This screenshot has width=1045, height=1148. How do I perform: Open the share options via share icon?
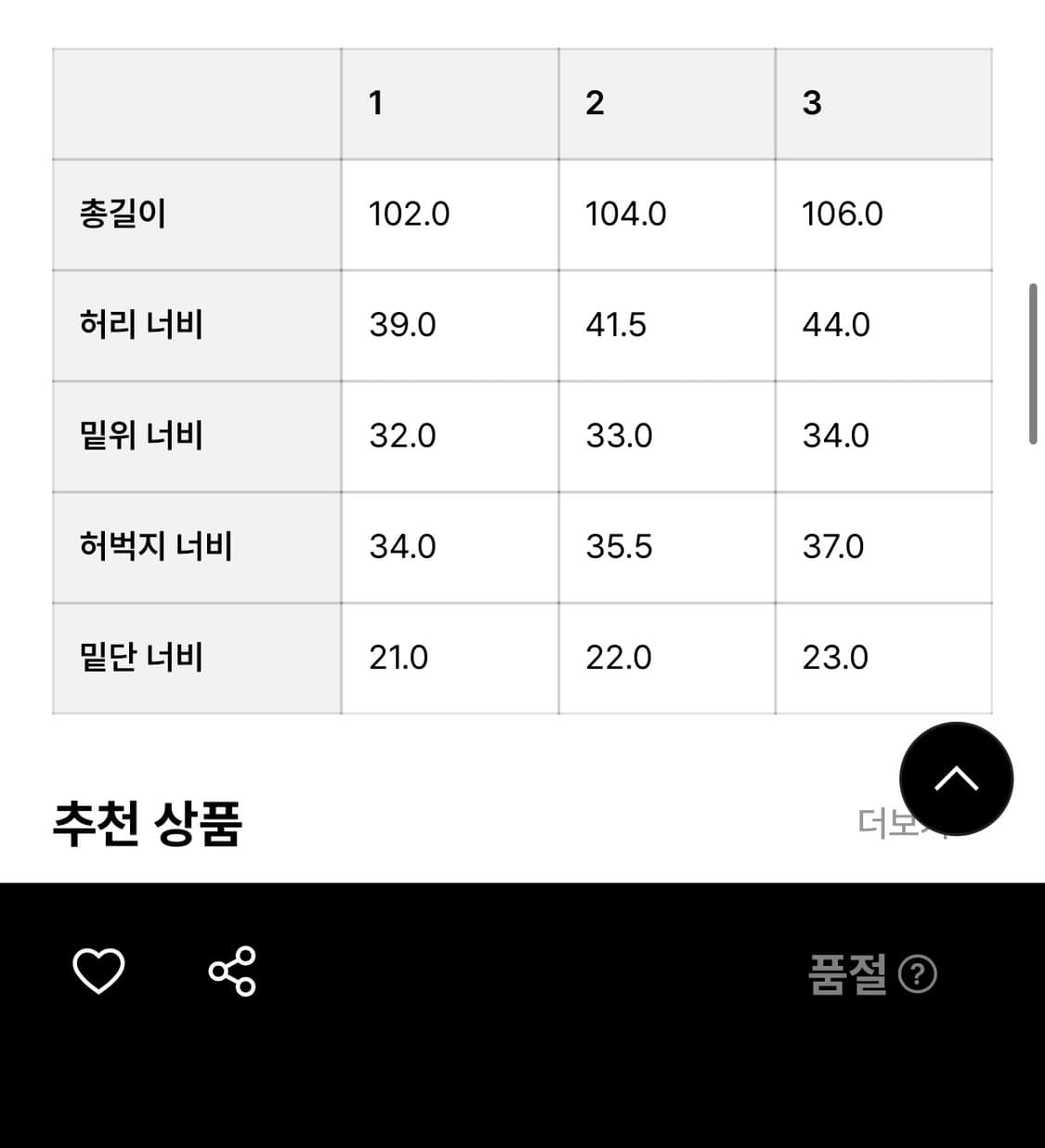click(x=232, y=972)
